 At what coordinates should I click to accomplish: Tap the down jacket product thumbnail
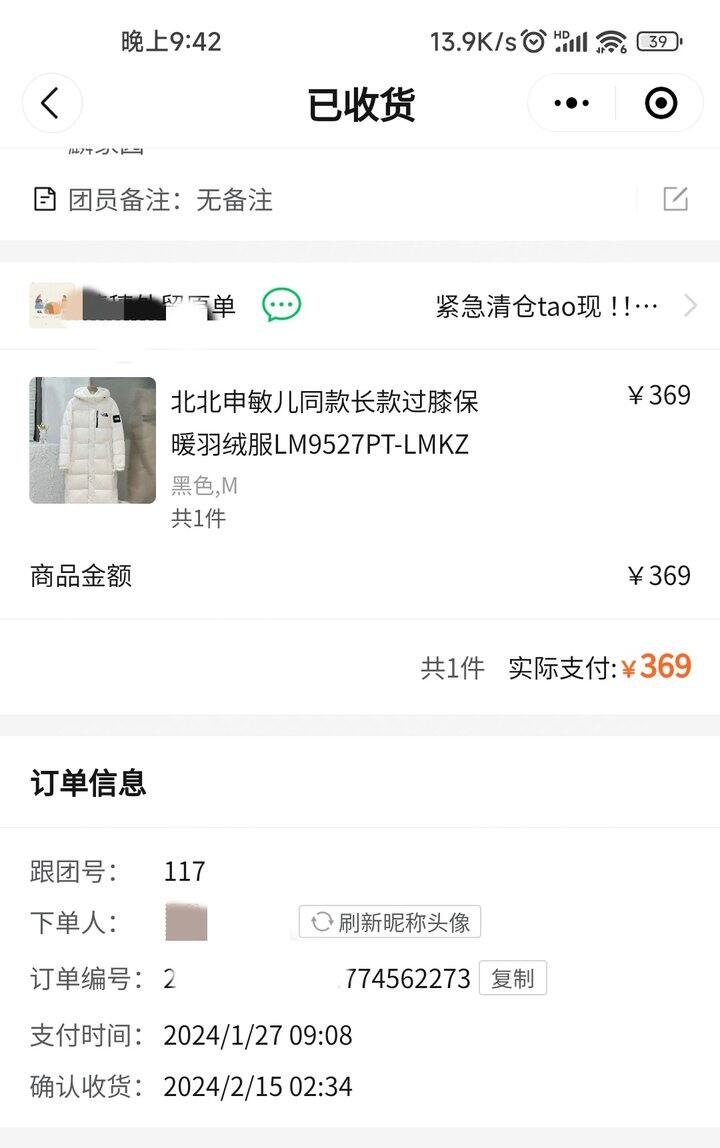pos(91,440)
